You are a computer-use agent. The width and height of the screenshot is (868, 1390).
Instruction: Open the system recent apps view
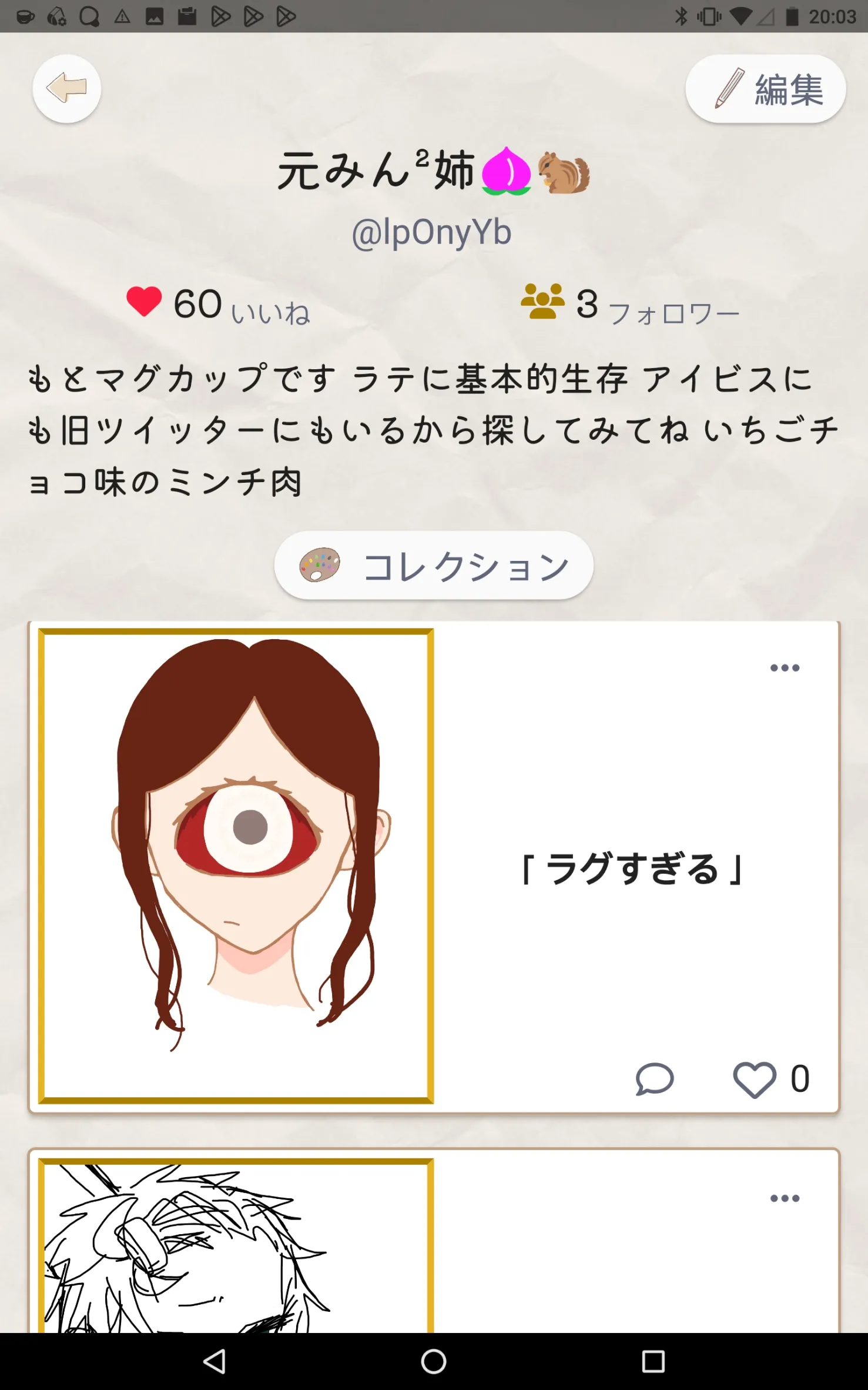click(x=653, y=1361)
